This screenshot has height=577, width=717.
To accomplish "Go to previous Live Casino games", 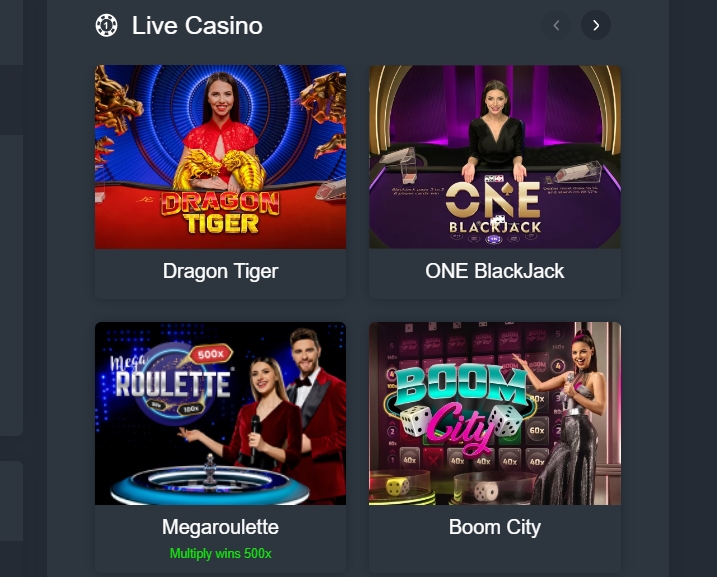I will coord(557,25).
